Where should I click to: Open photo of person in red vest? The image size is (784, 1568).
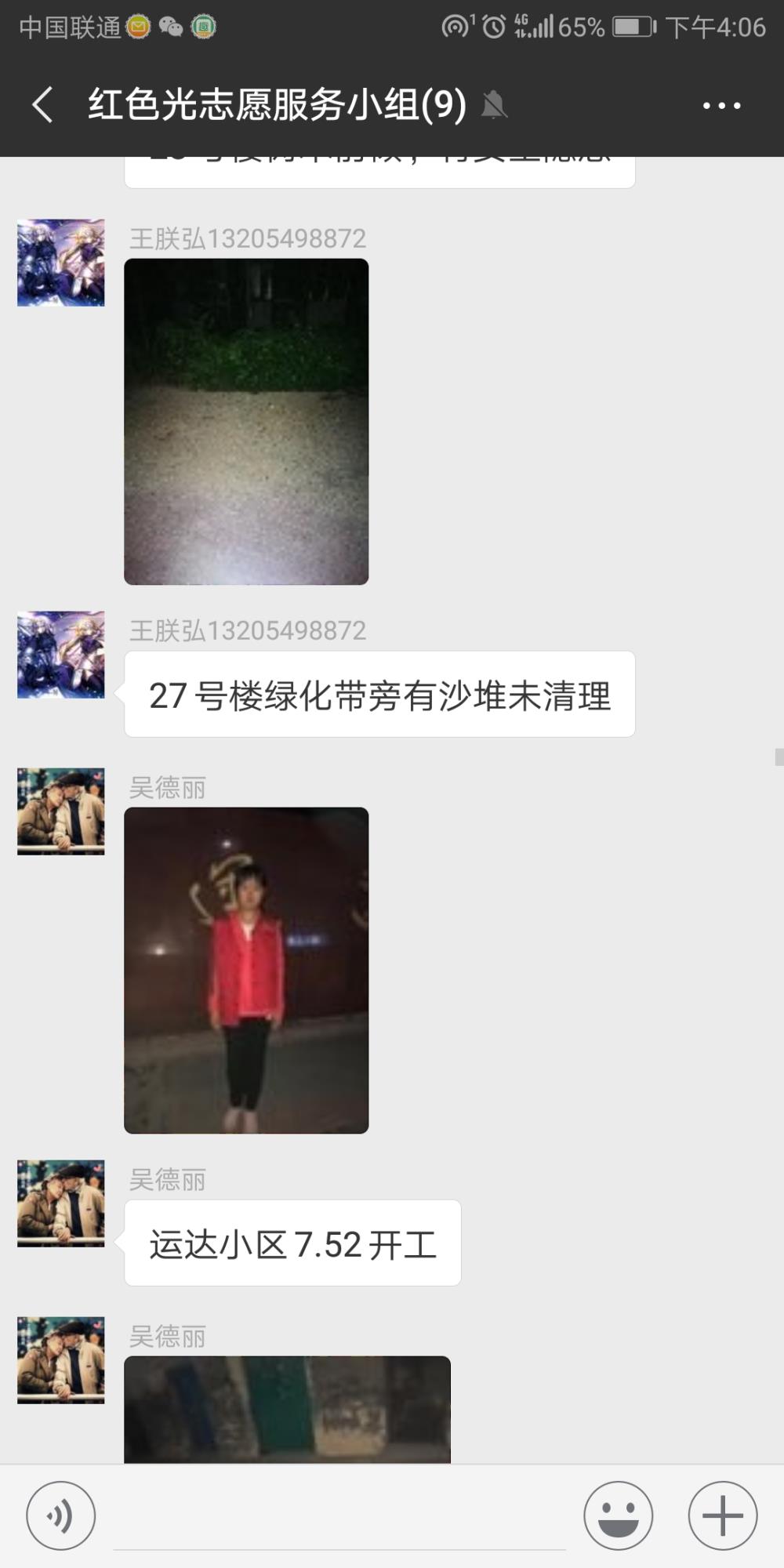246,971
